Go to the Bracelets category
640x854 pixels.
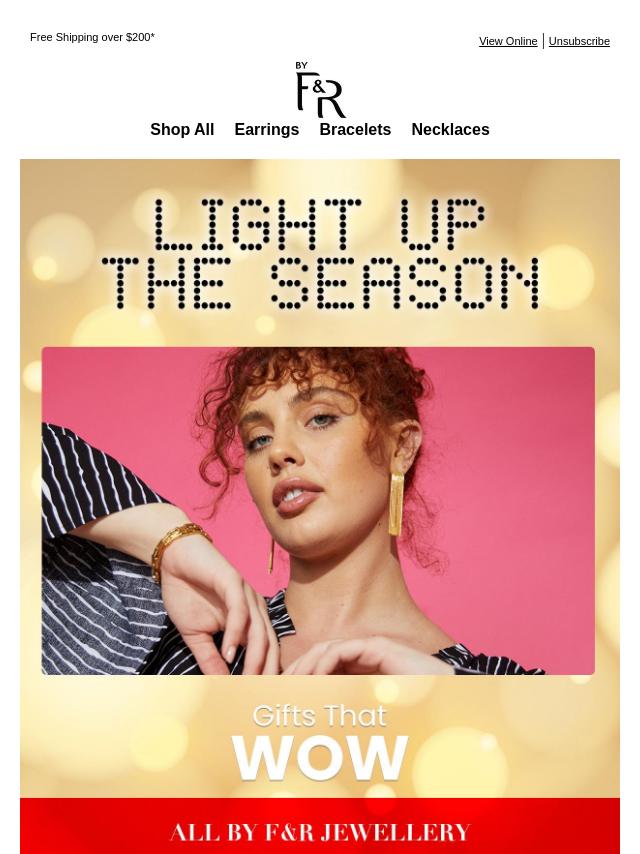[355, 130]
